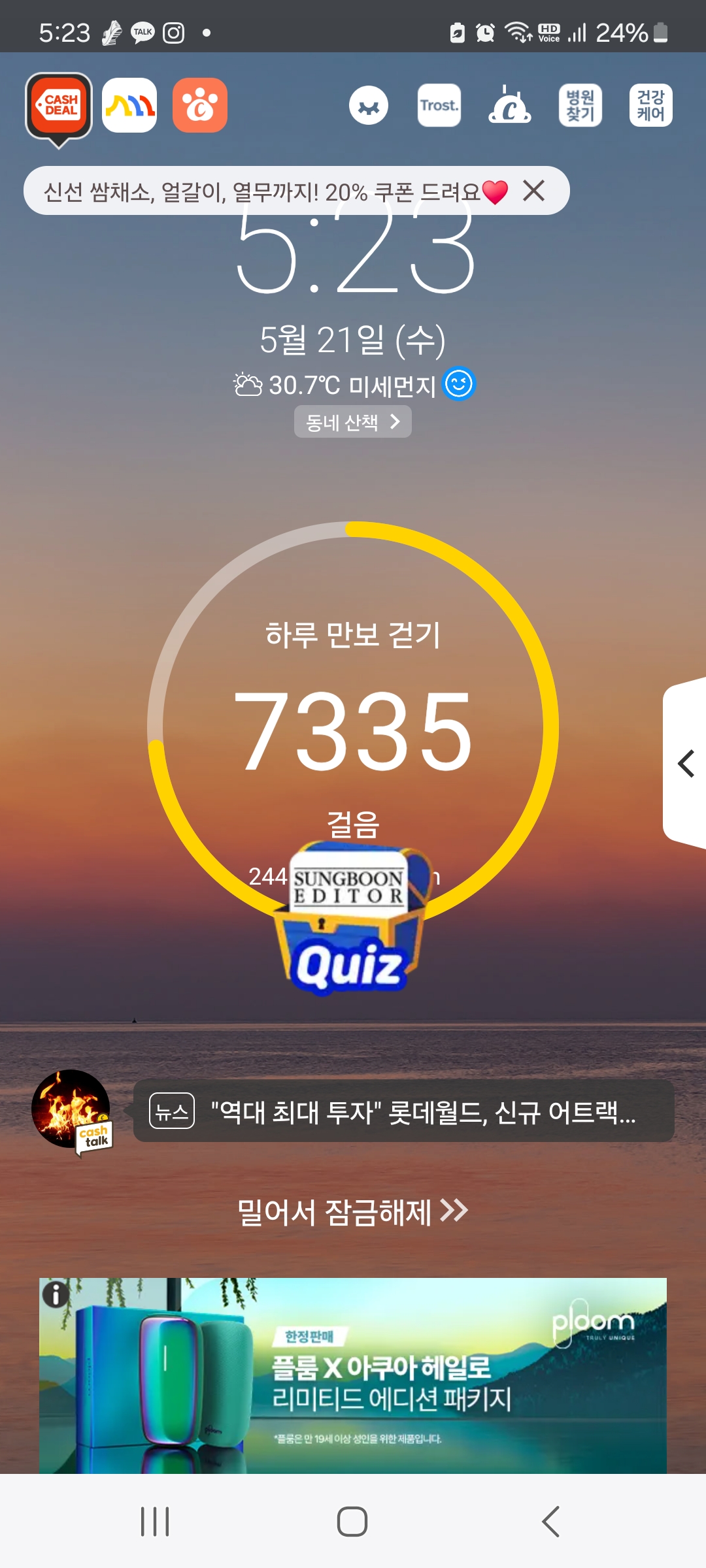Open the 동네 산책 neighborhood walk link
The width and height of the screenshot is (706, 1568).
point(353,422)
